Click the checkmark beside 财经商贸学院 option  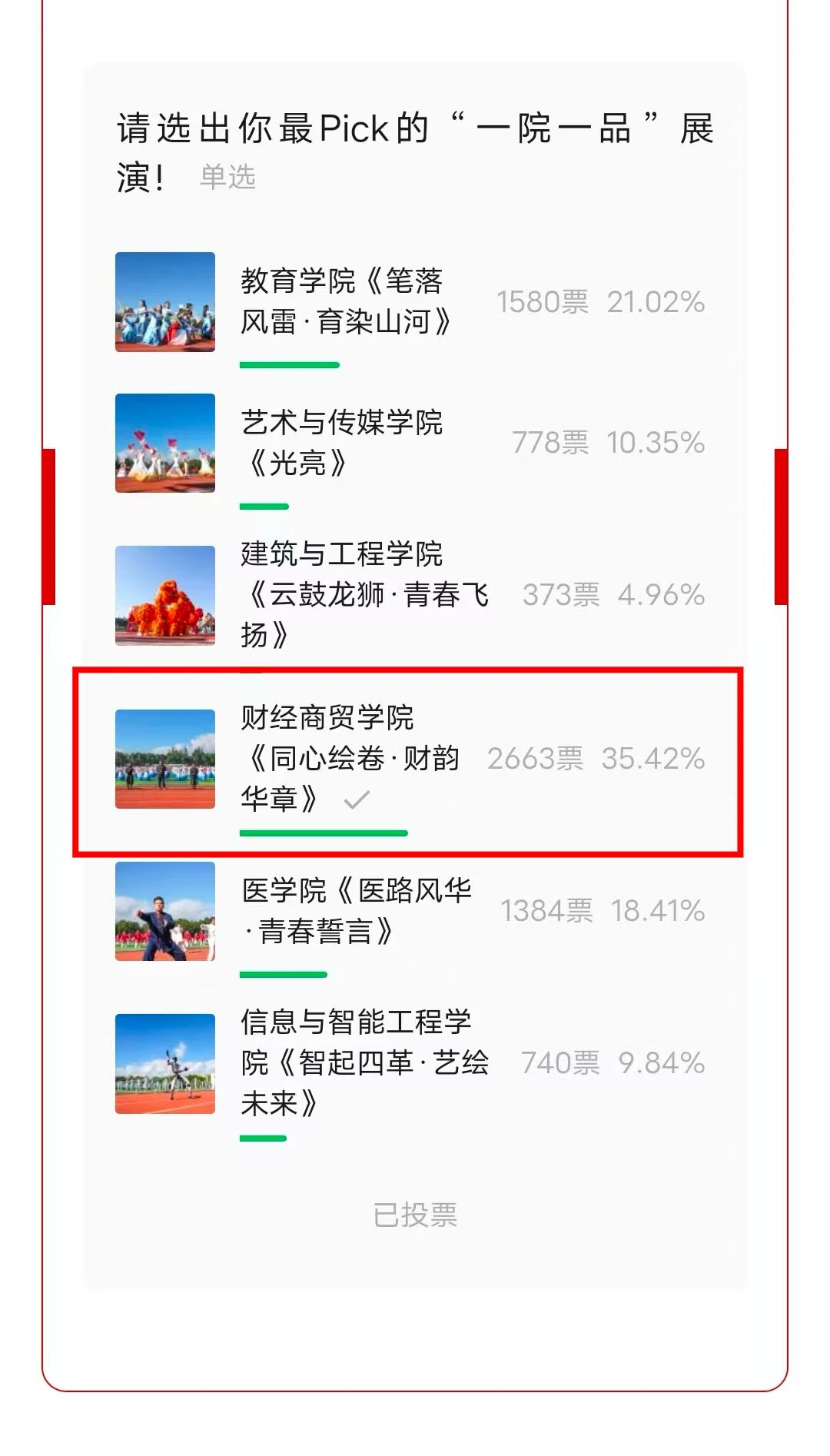point(354,800)
